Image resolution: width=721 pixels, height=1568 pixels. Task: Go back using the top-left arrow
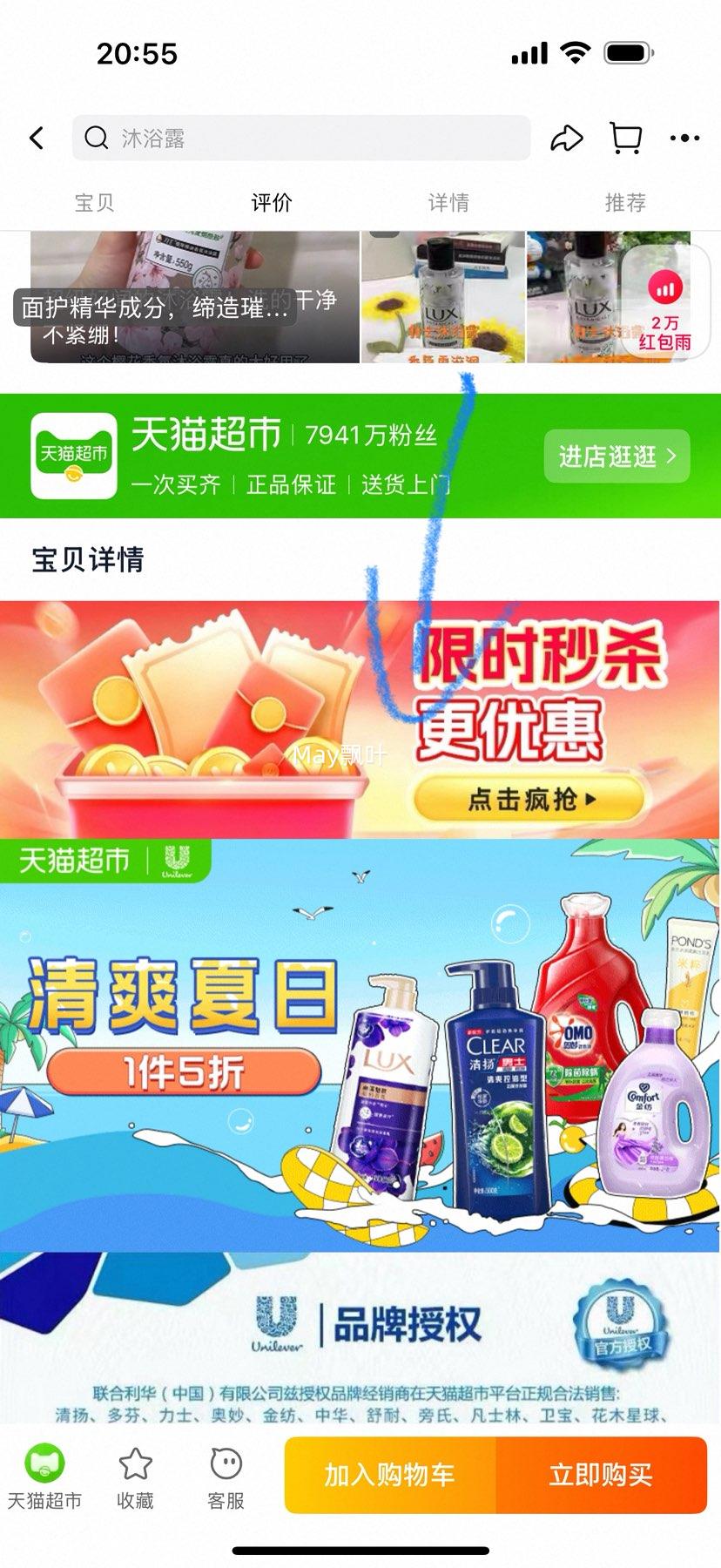pyautogui.click(x=37, y=138)
